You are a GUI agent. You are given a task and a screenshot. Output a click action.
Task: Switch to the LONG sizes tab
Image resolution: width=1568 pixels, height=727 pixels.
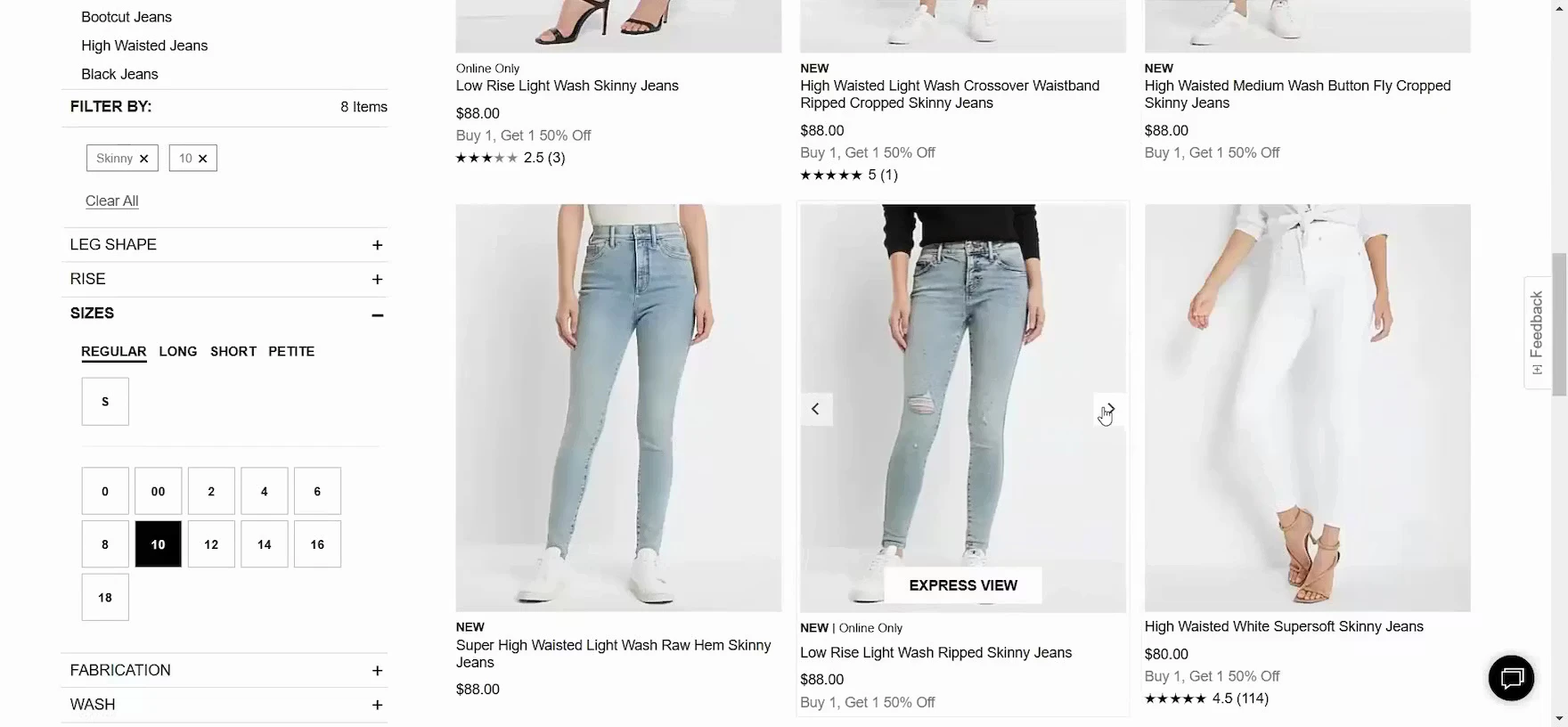[177, 351]
